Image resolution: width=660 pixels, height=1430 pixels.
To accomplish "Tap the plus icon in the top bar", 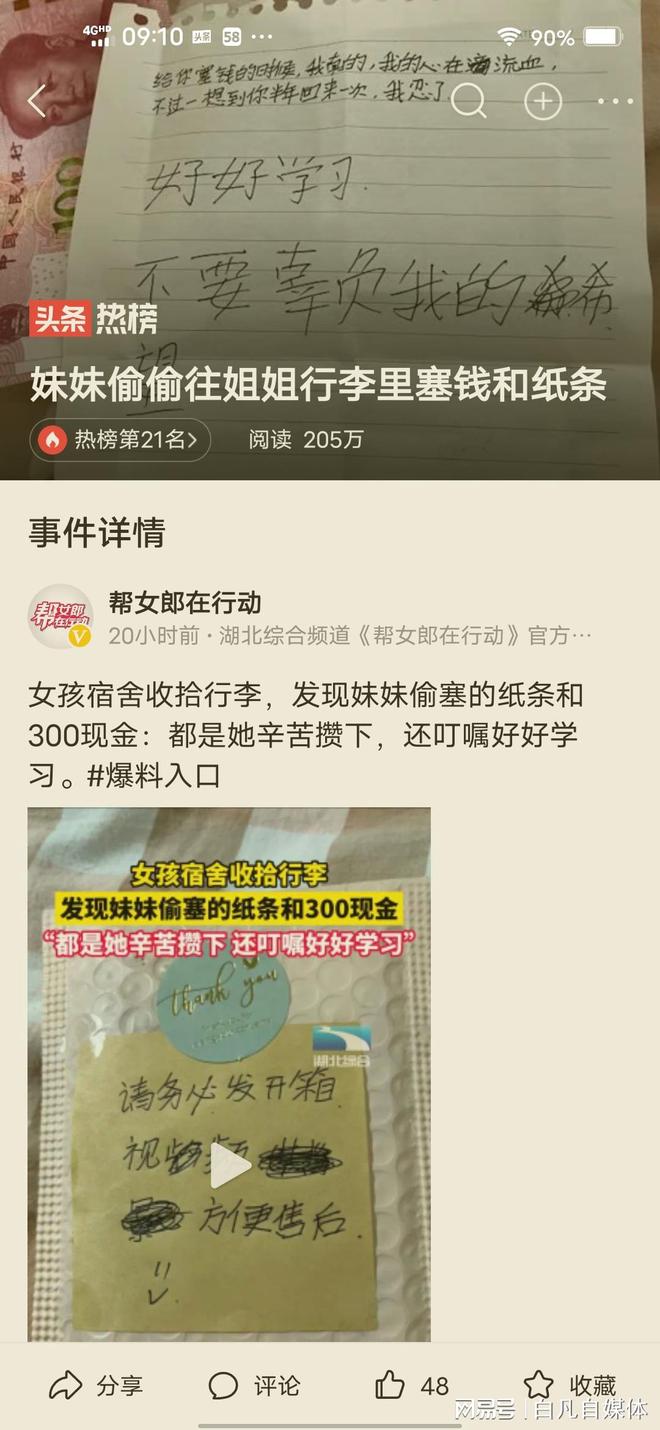I will click(x=543, y=101).
